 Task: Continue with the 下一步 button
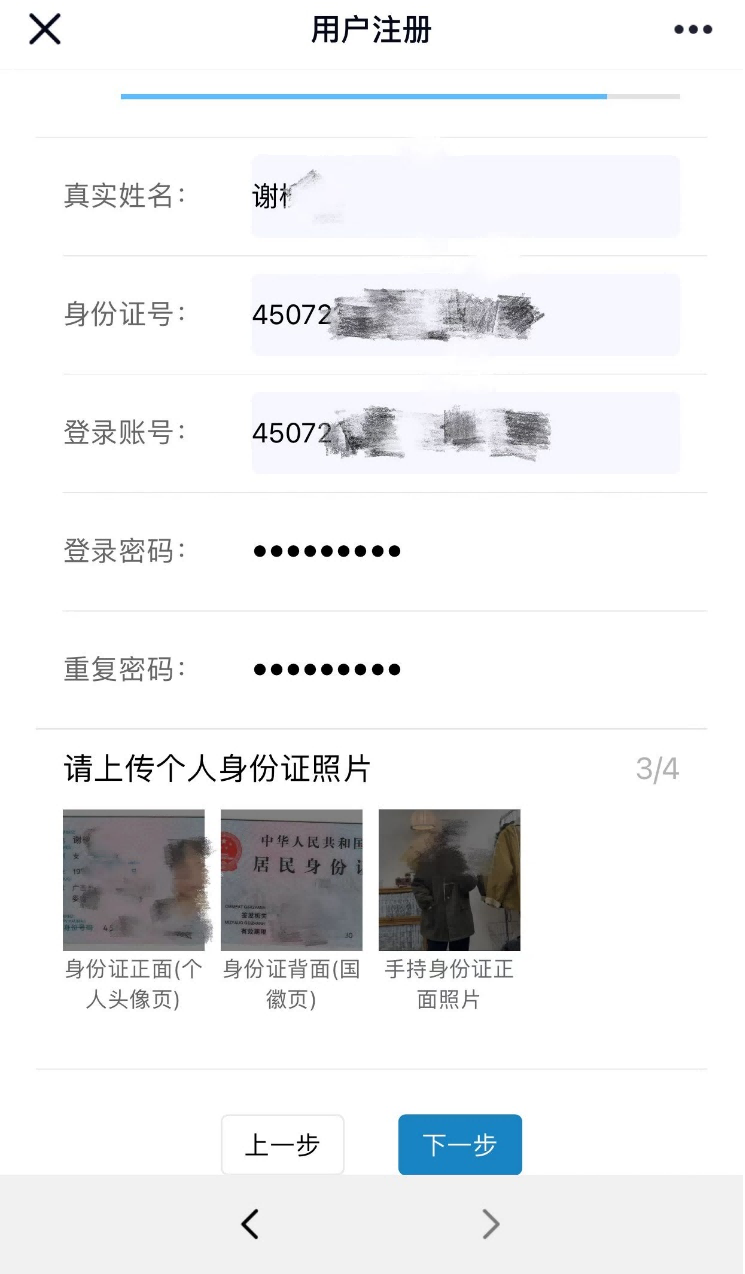(x=460, y=1144)
